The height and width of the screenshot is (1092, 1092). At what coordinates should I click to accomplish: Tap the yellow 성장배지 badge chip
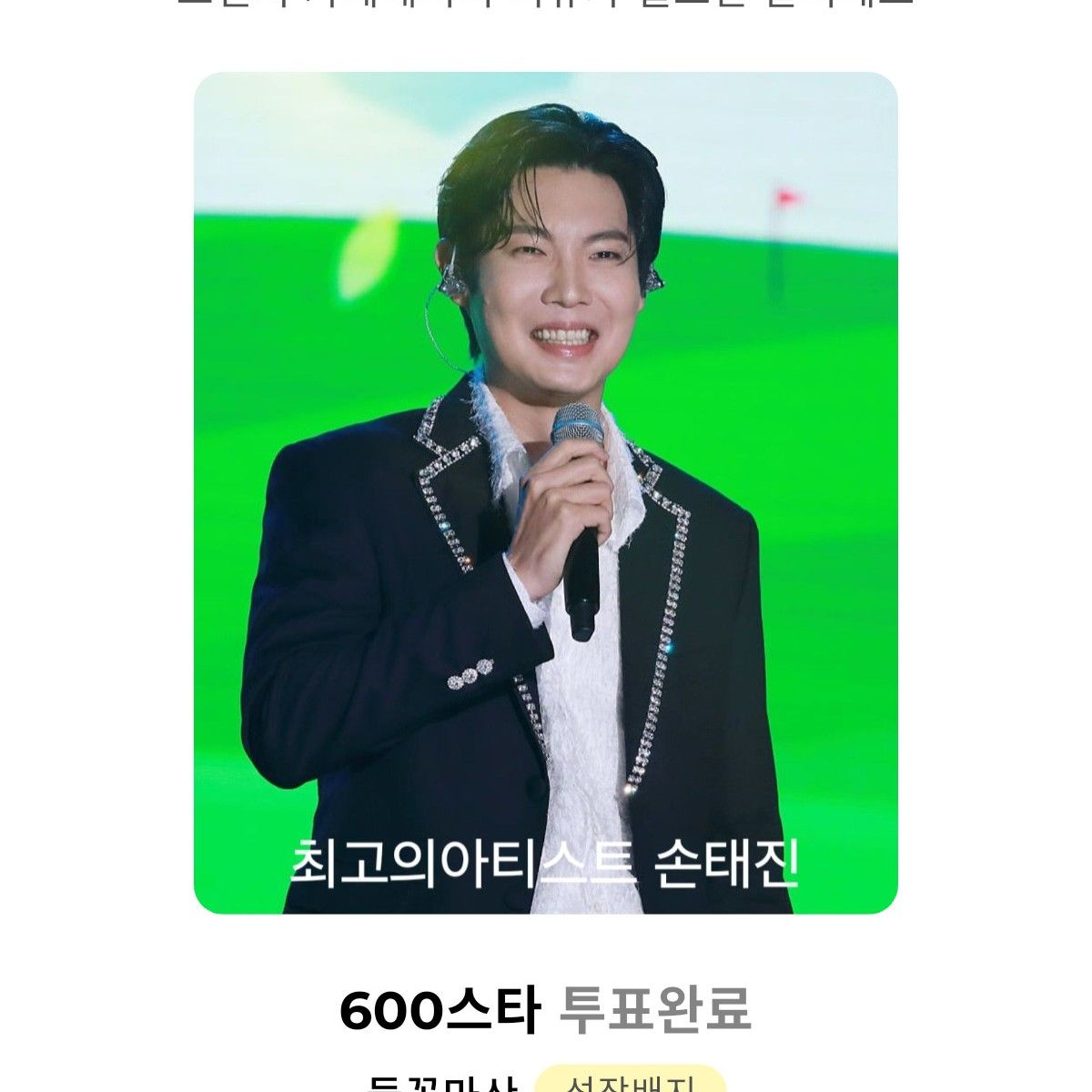pyautogui.click(x=630, y=1080)
